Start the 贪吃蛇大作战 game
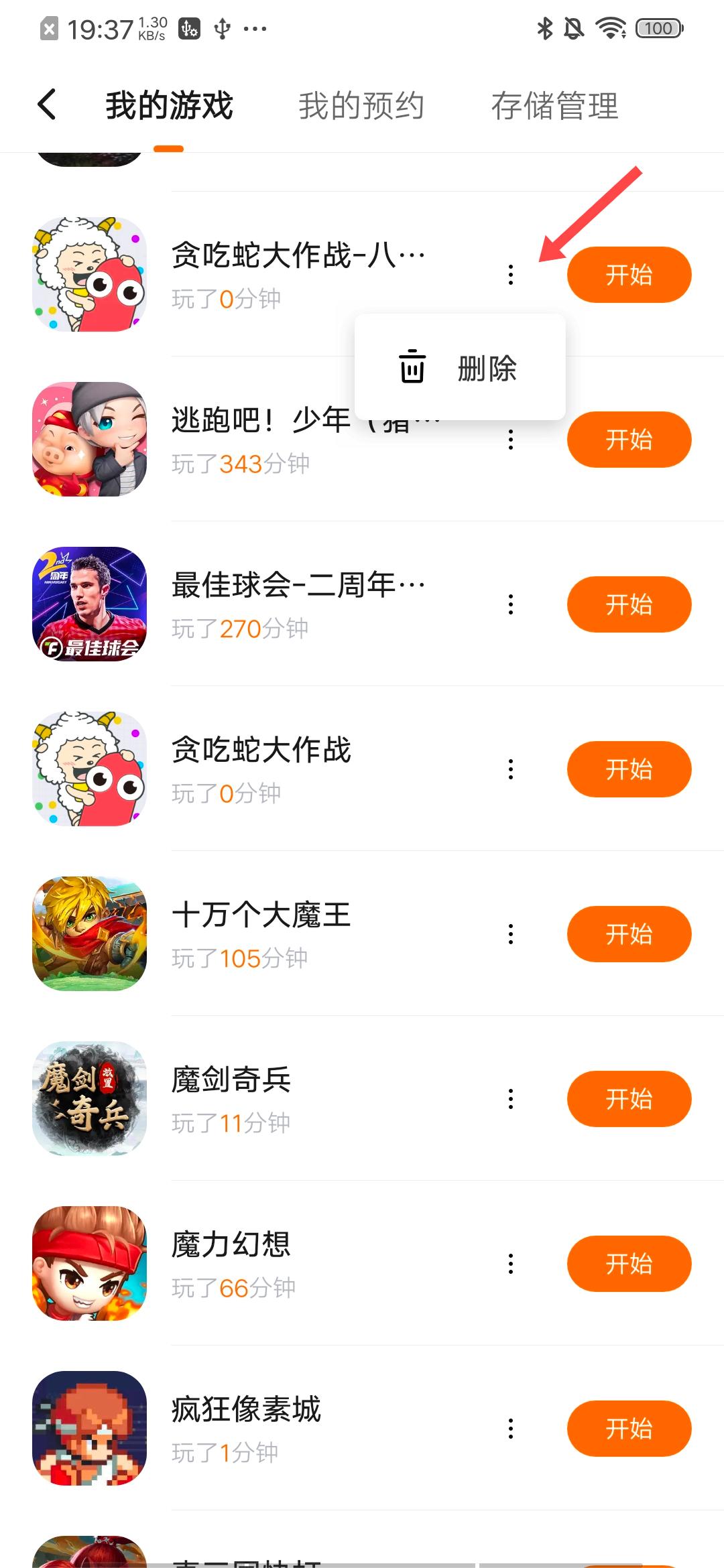 [628, 769]
